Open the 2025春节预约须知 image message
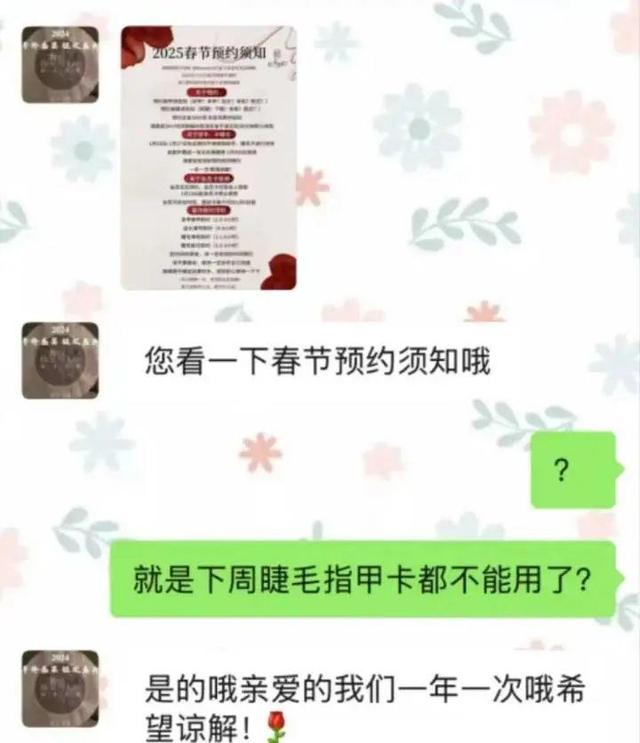Viewport: 640px width, 743px height. tap(208, 157)
